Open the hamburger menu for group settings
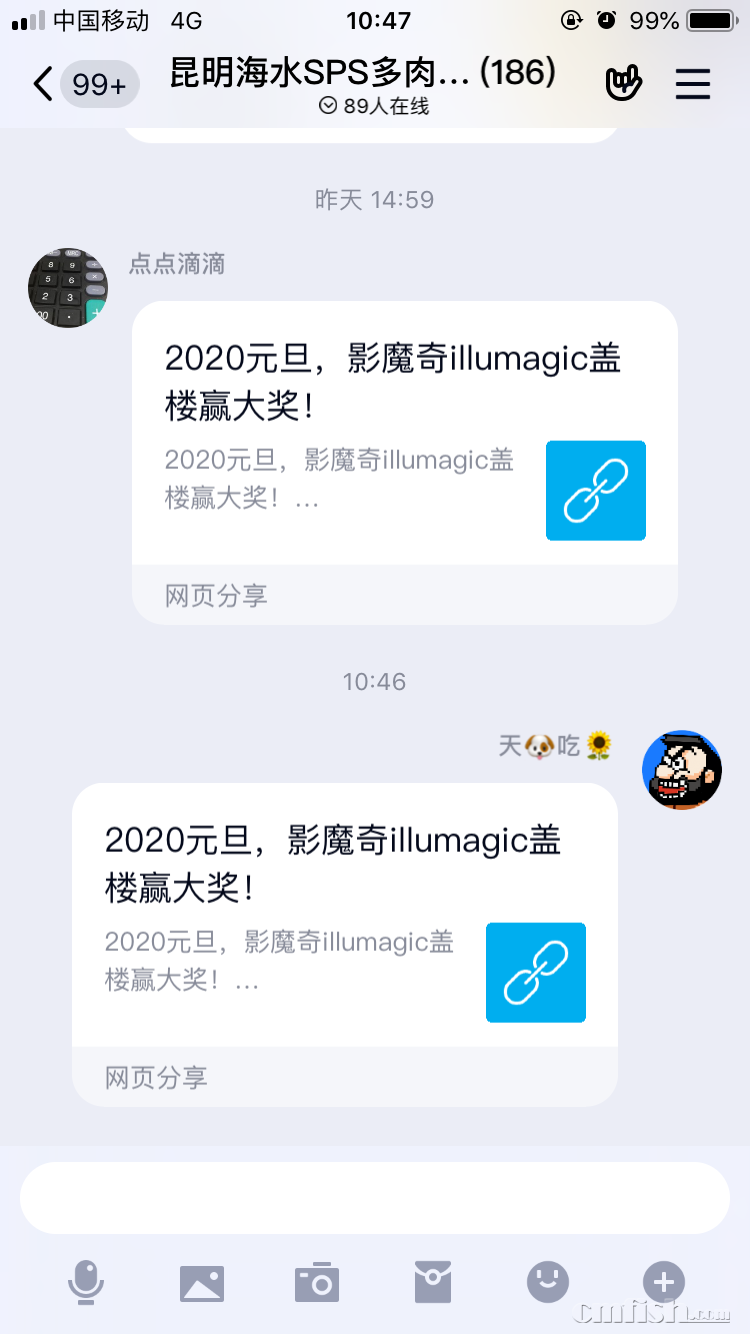The image size is (750, 1334). click(x=693, y=84)
